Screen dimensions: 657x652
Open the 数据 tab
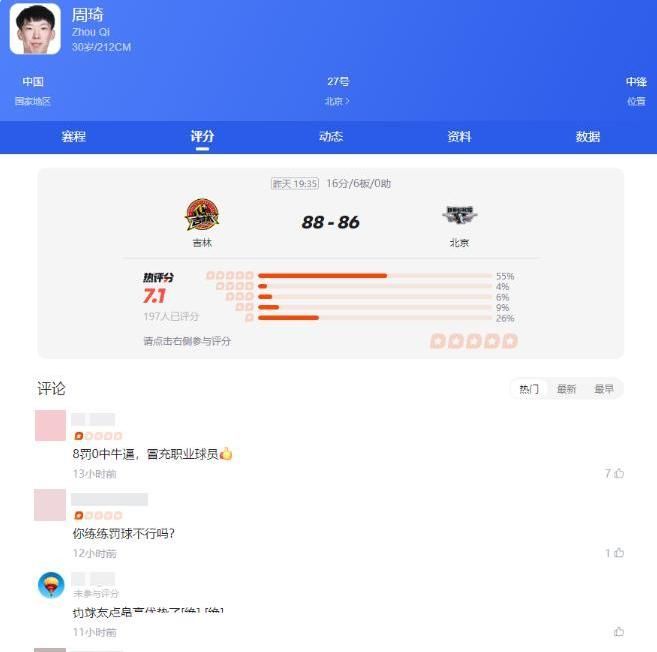click(x=588, y=137)
